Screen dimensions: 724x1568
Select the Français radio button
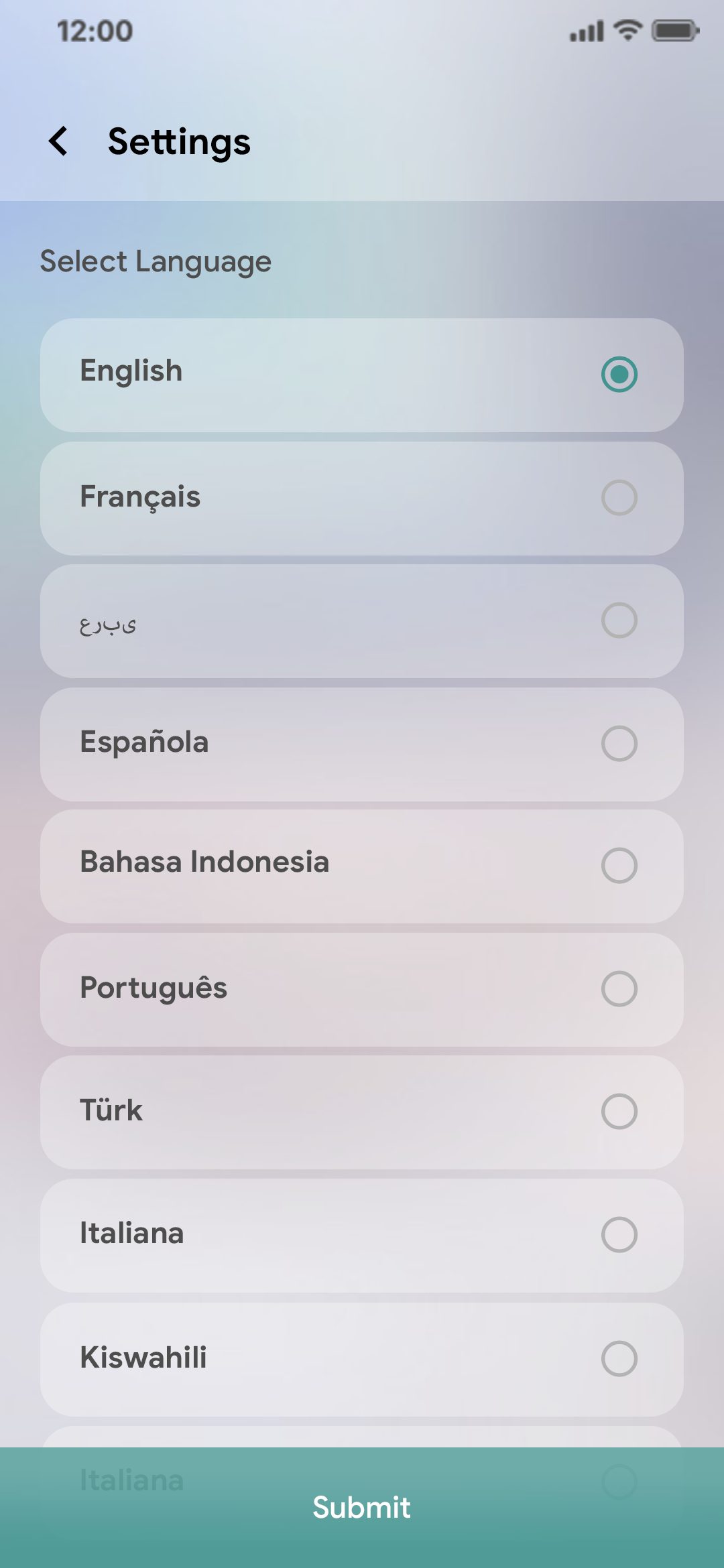coord(619,498)
